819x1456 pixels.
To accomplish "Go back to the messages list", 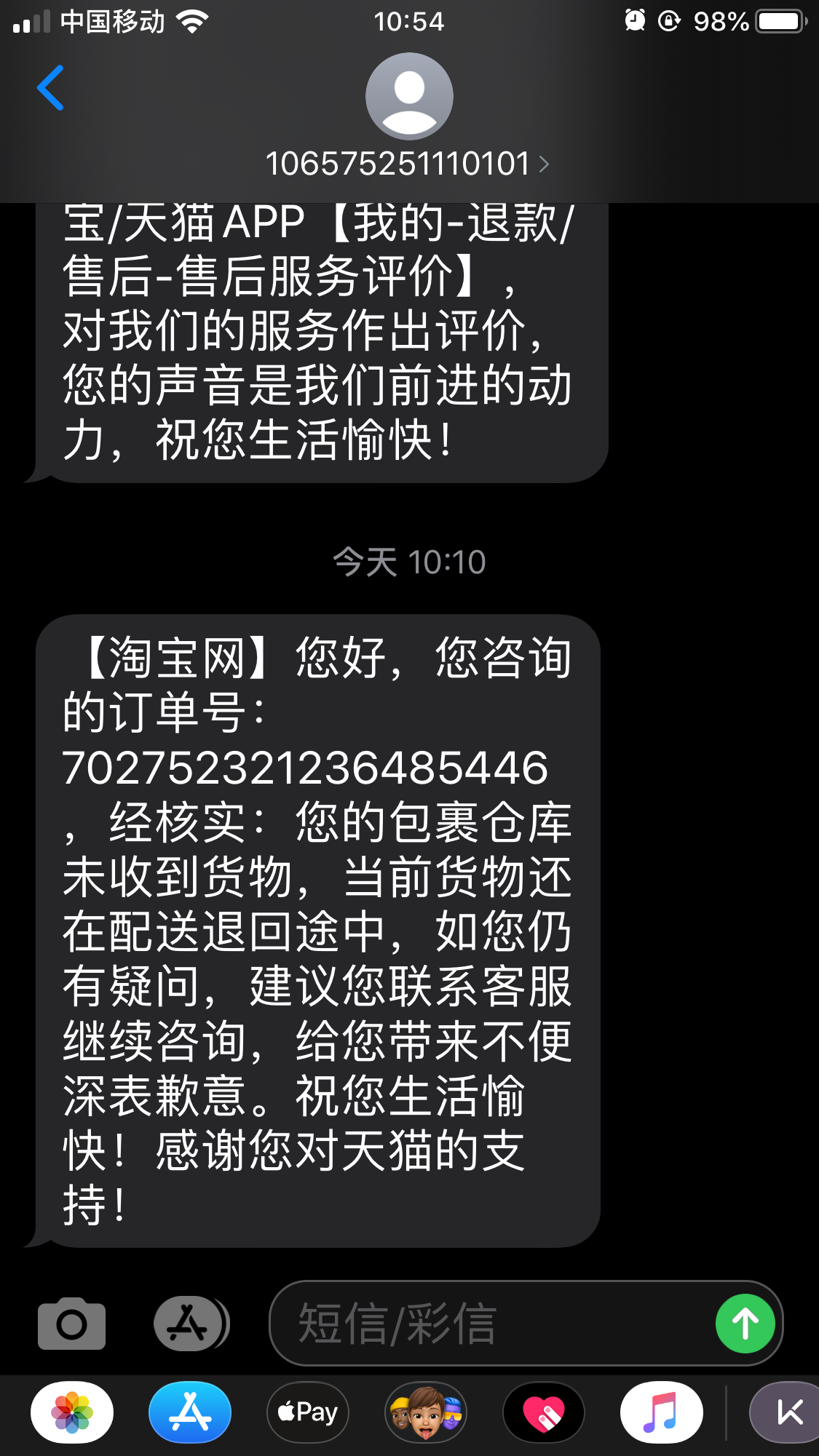I will 50,88.
